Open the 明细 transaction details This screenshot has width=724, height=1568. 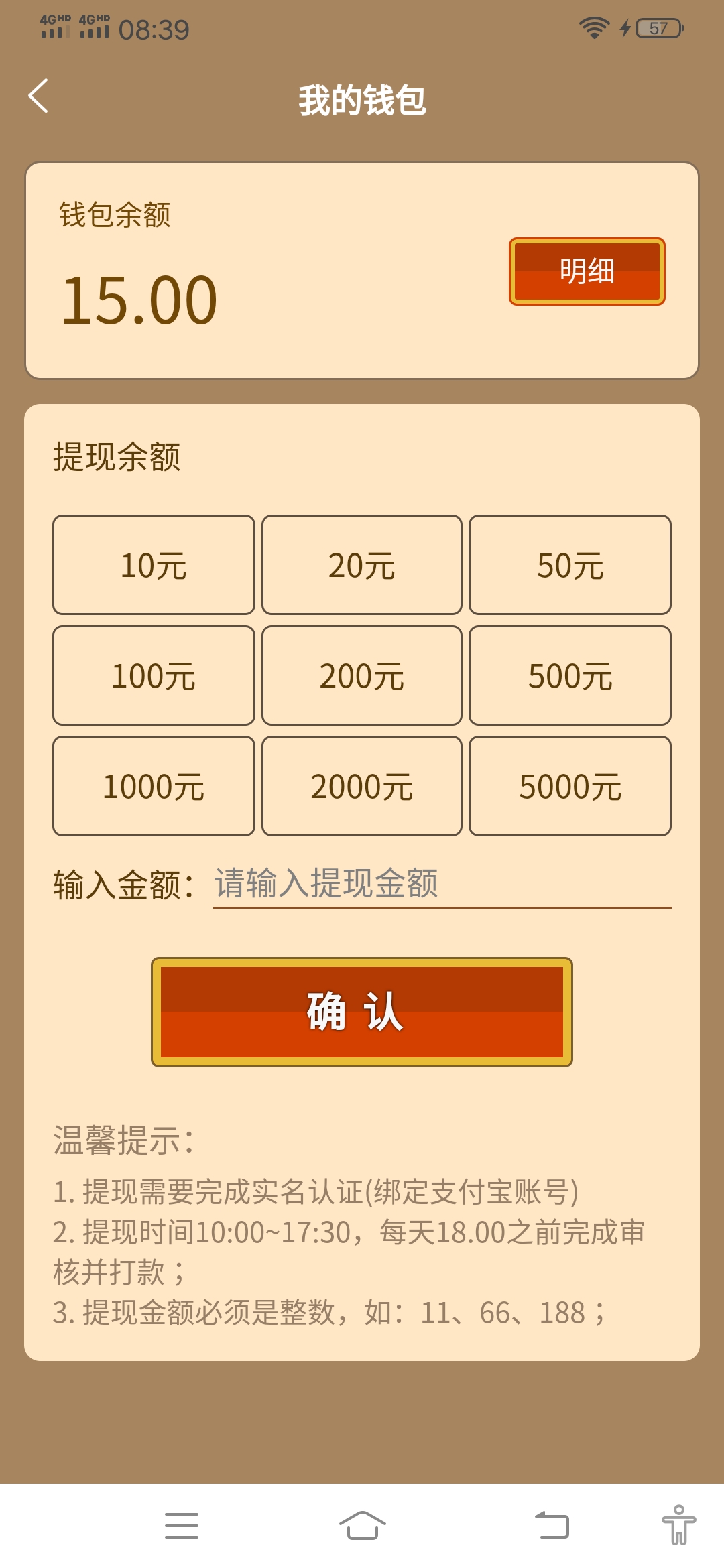pos(587,271)
